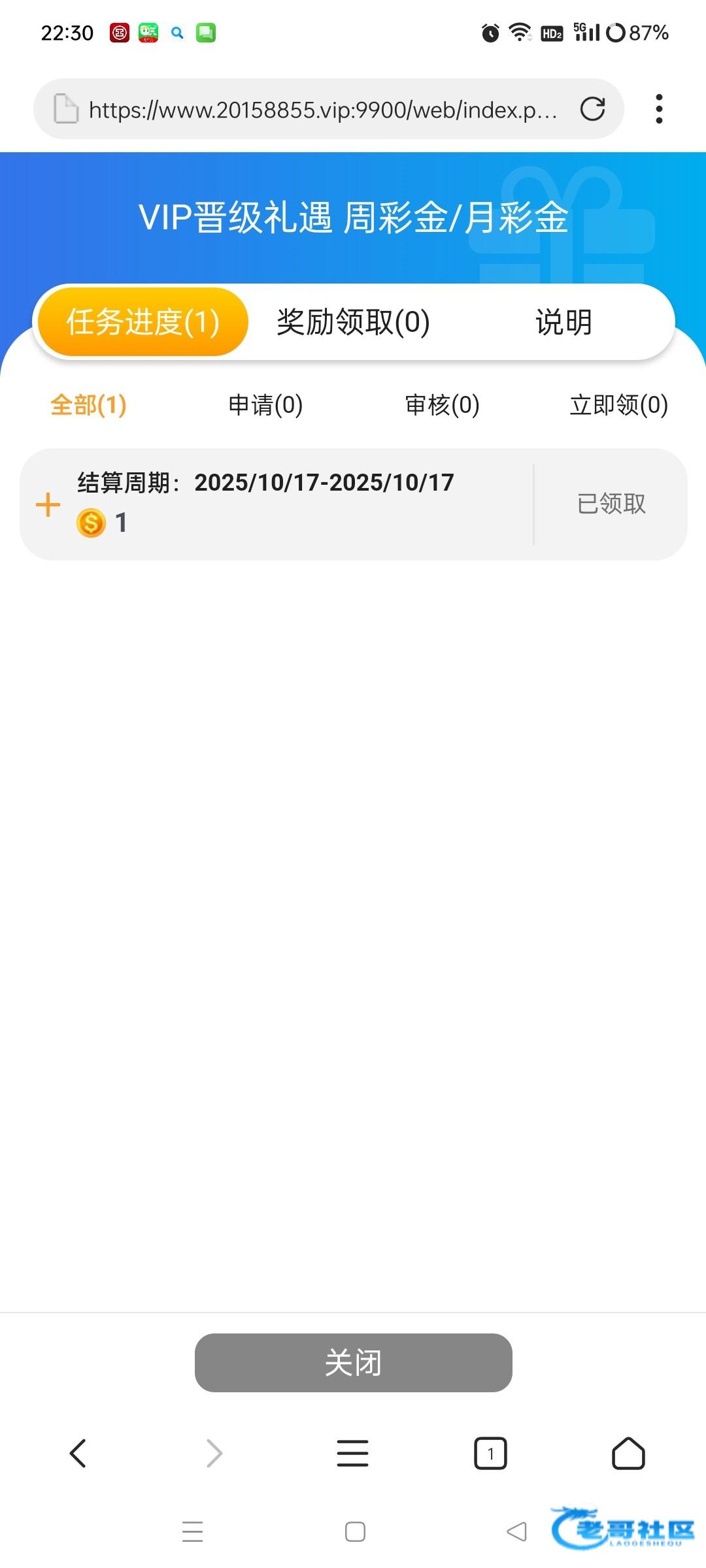The width and height of the screenshot is (706, 1568).
Task: Tap the system back triangle button
Action: click(516, 1531)
